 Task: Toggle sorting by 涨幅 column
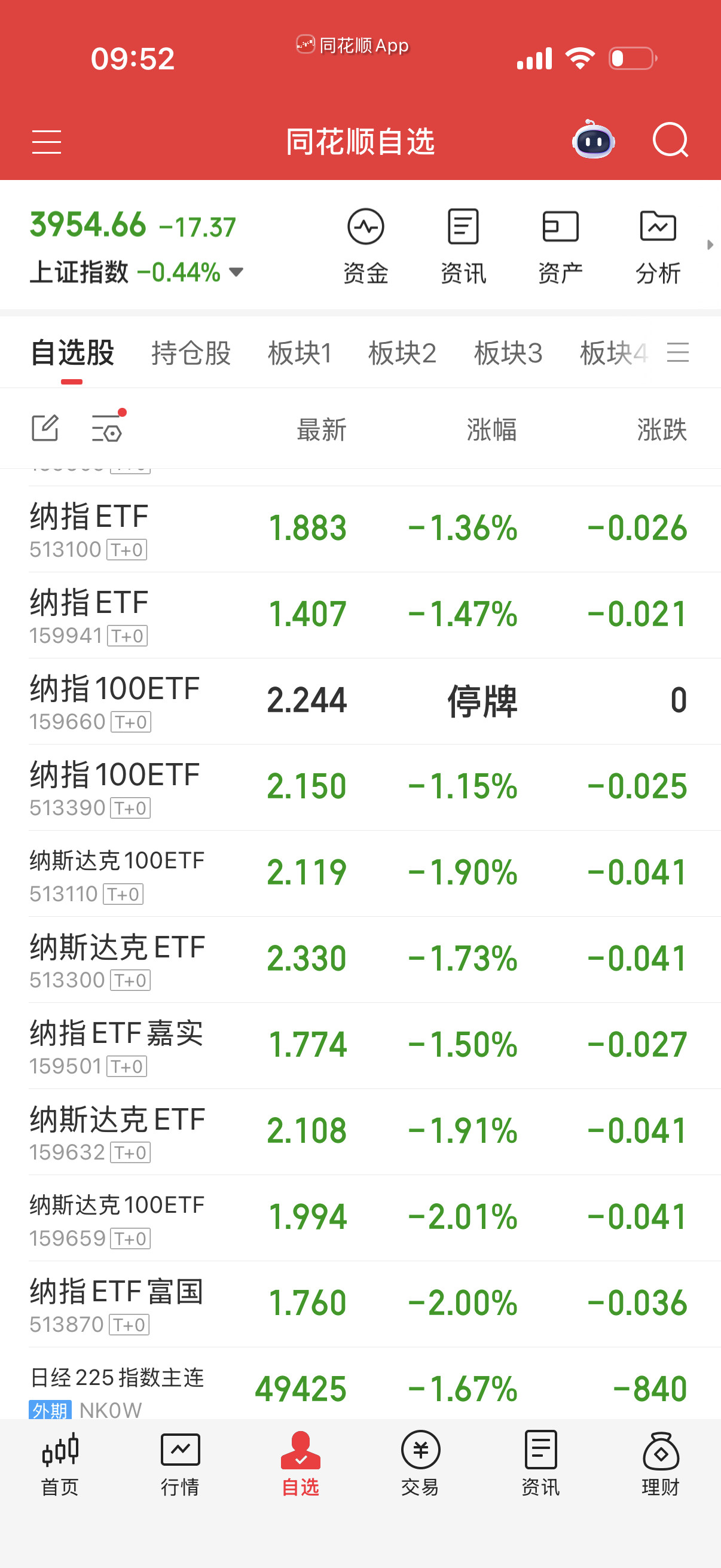click(x=492, y=428)
